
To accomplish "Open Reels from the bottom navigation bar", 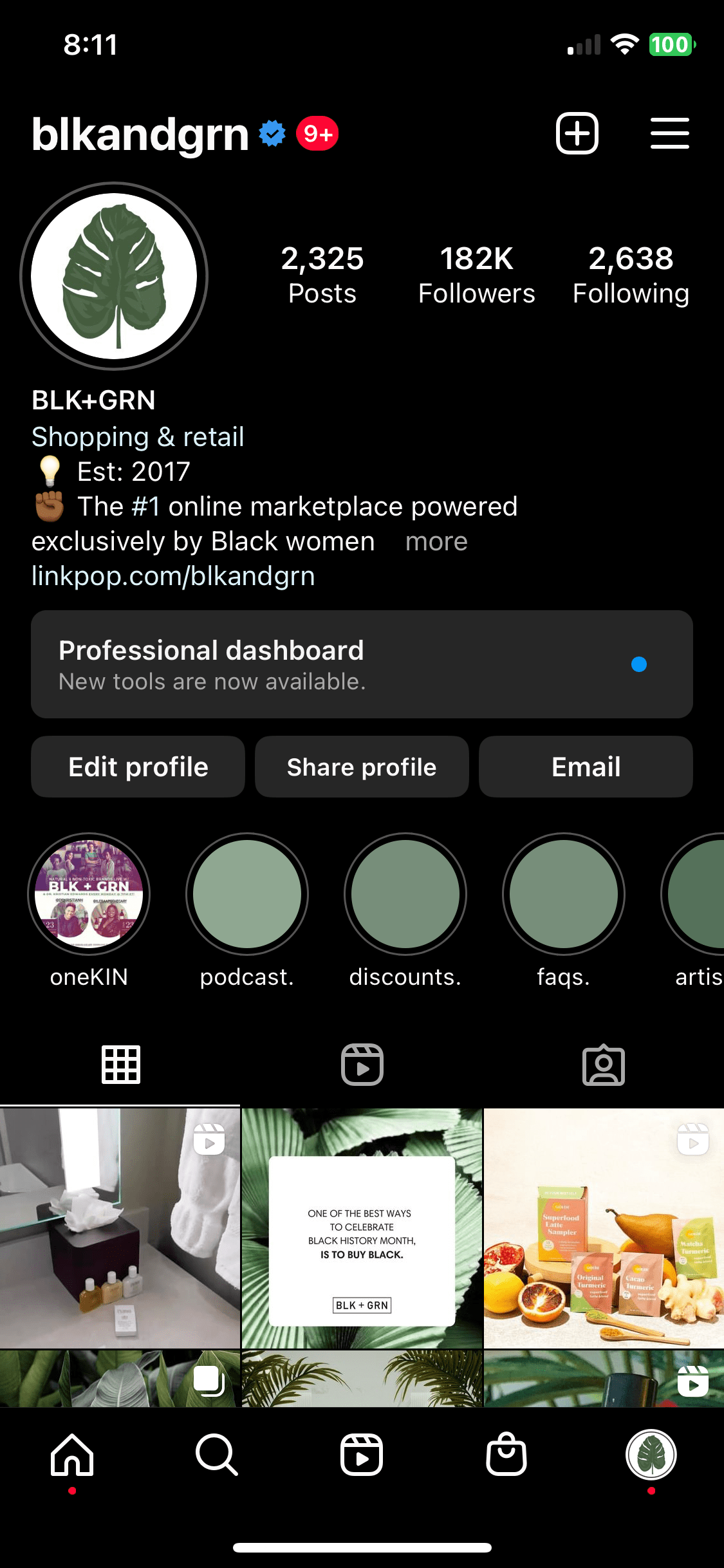I will [362, 1458].
